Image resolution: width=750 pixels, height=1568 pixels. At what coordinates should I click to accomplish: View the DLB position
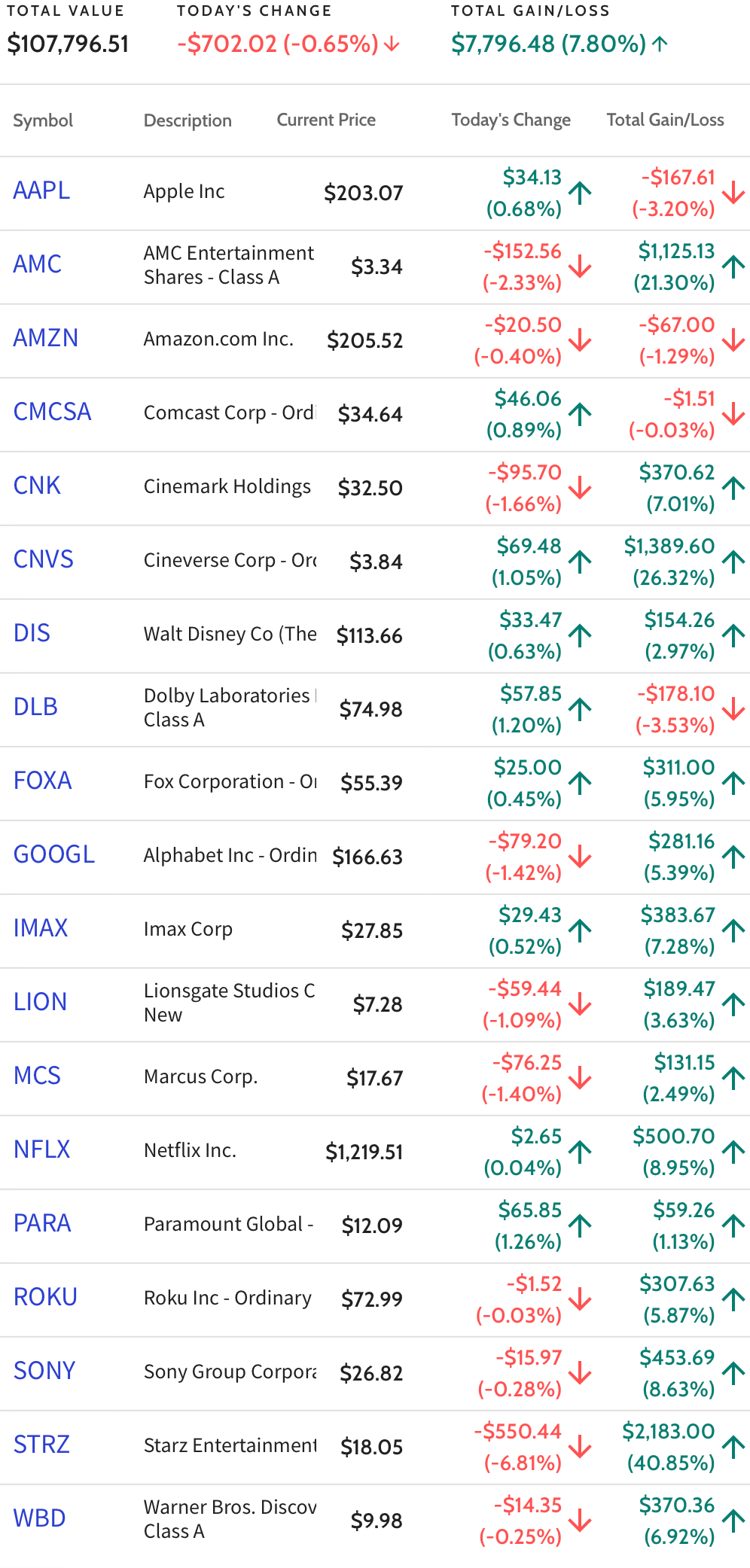(35, 707)
